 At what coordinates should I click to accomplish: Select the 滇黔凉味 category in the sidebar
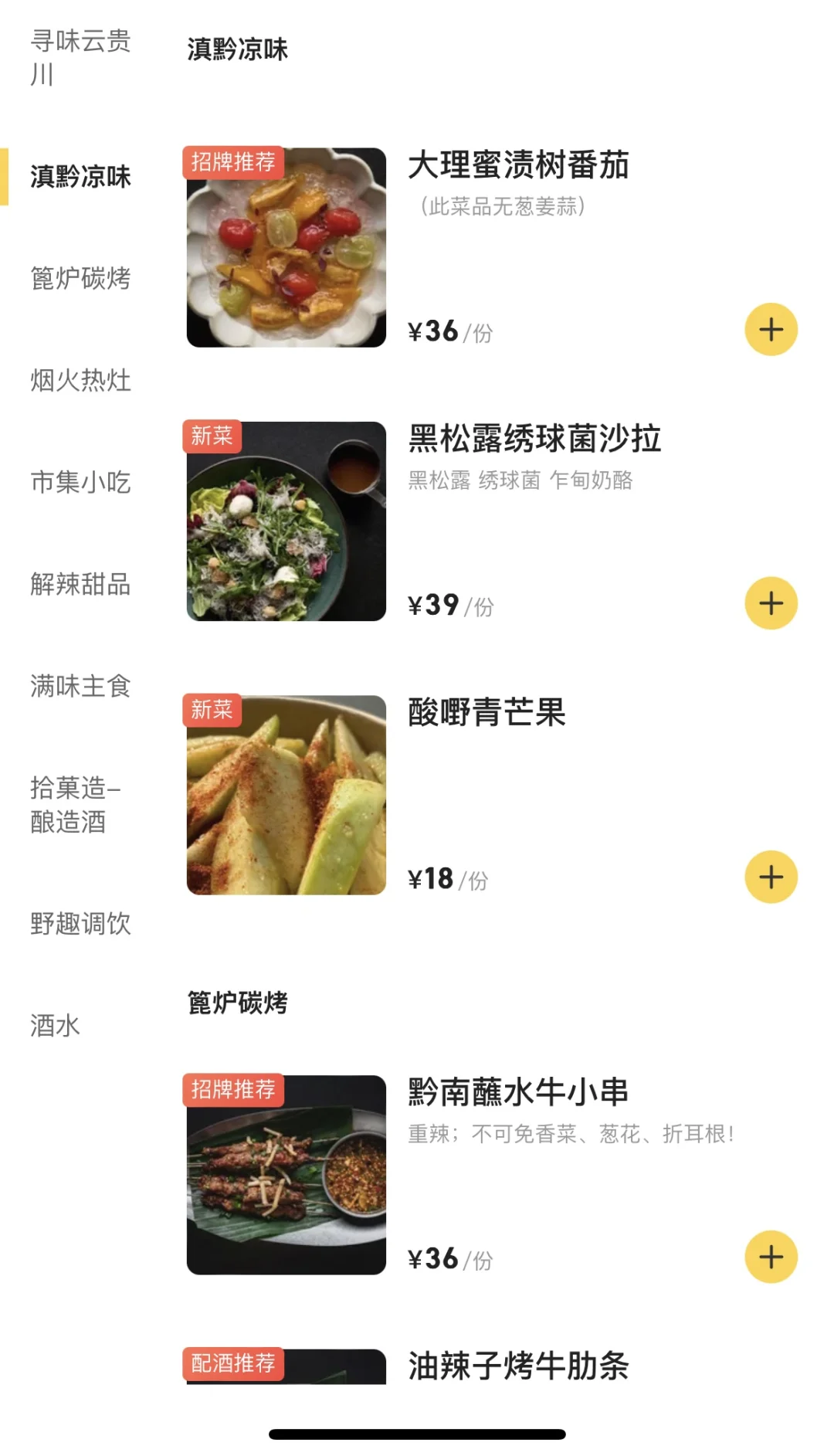80,177
